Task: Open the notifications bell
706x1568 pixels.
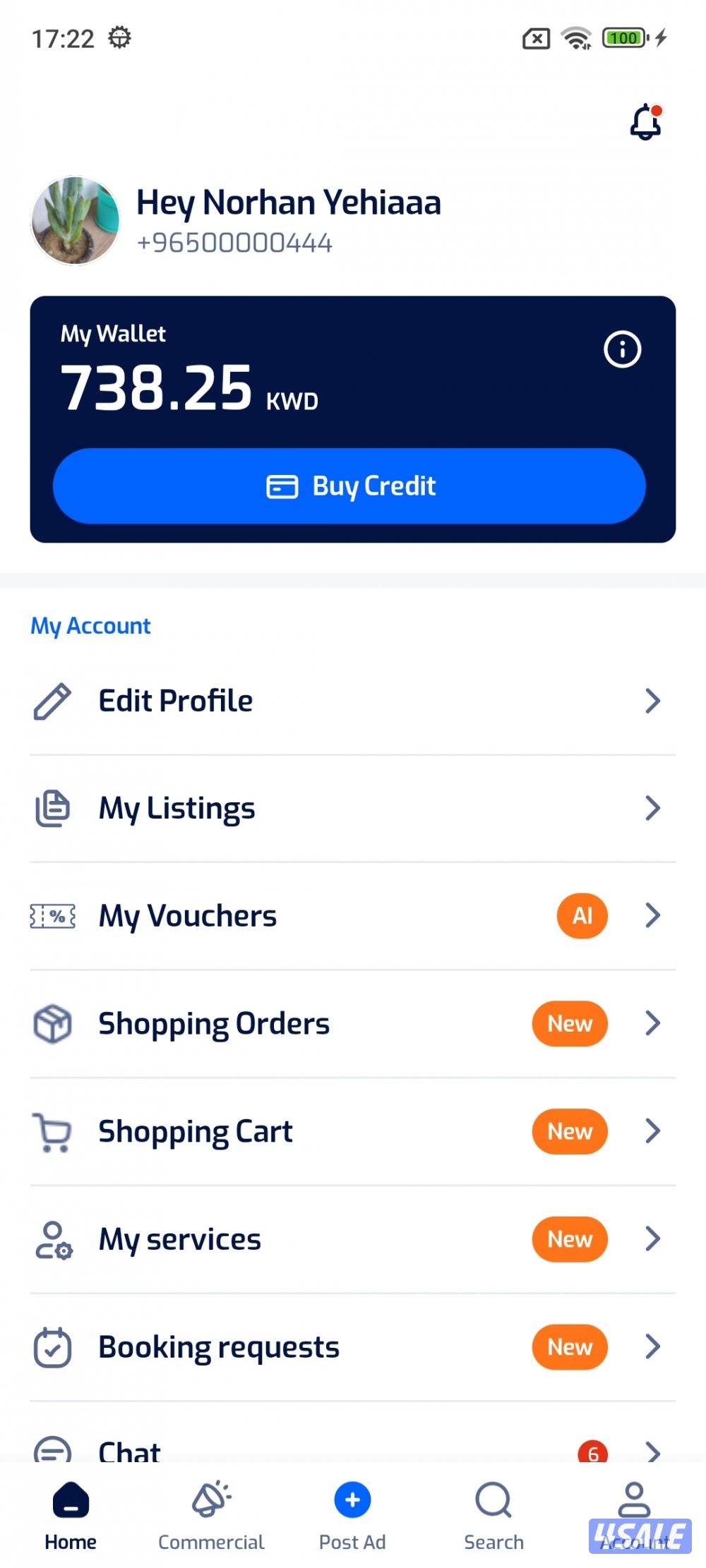Action: click(645, 122)
